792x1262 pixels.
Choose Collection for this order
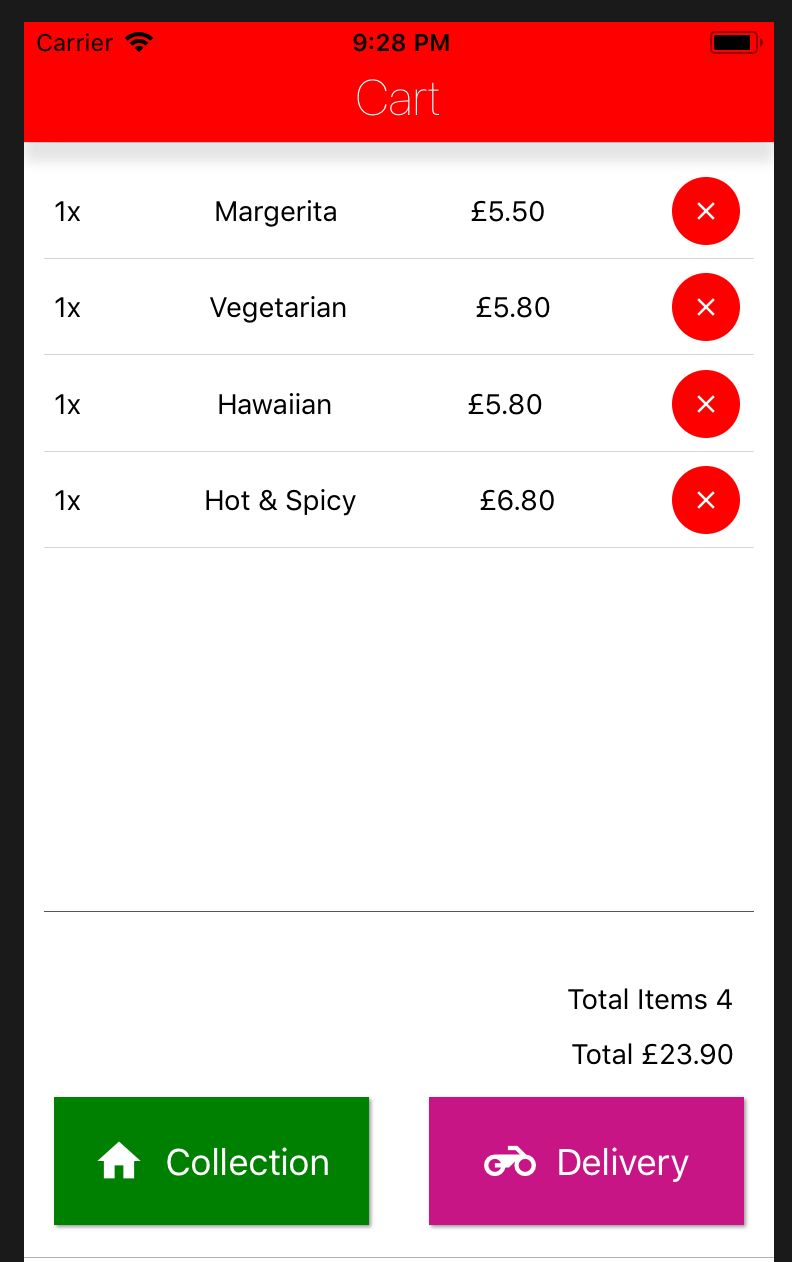coord(211,1161)
